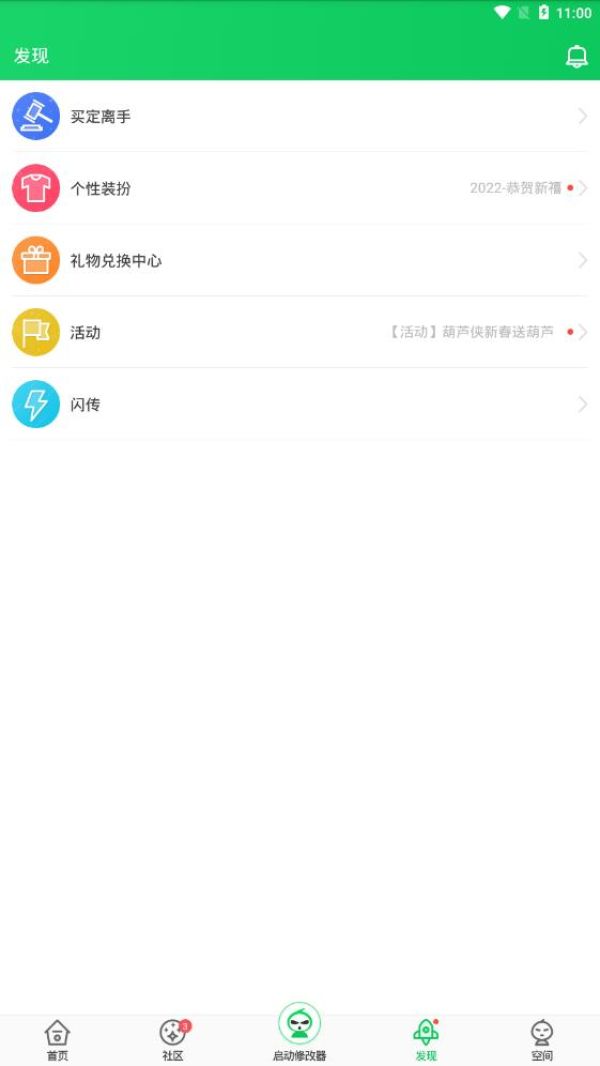Open the 活动 events row
This screenshot has height=1066, width=600.
pos(300,332)
